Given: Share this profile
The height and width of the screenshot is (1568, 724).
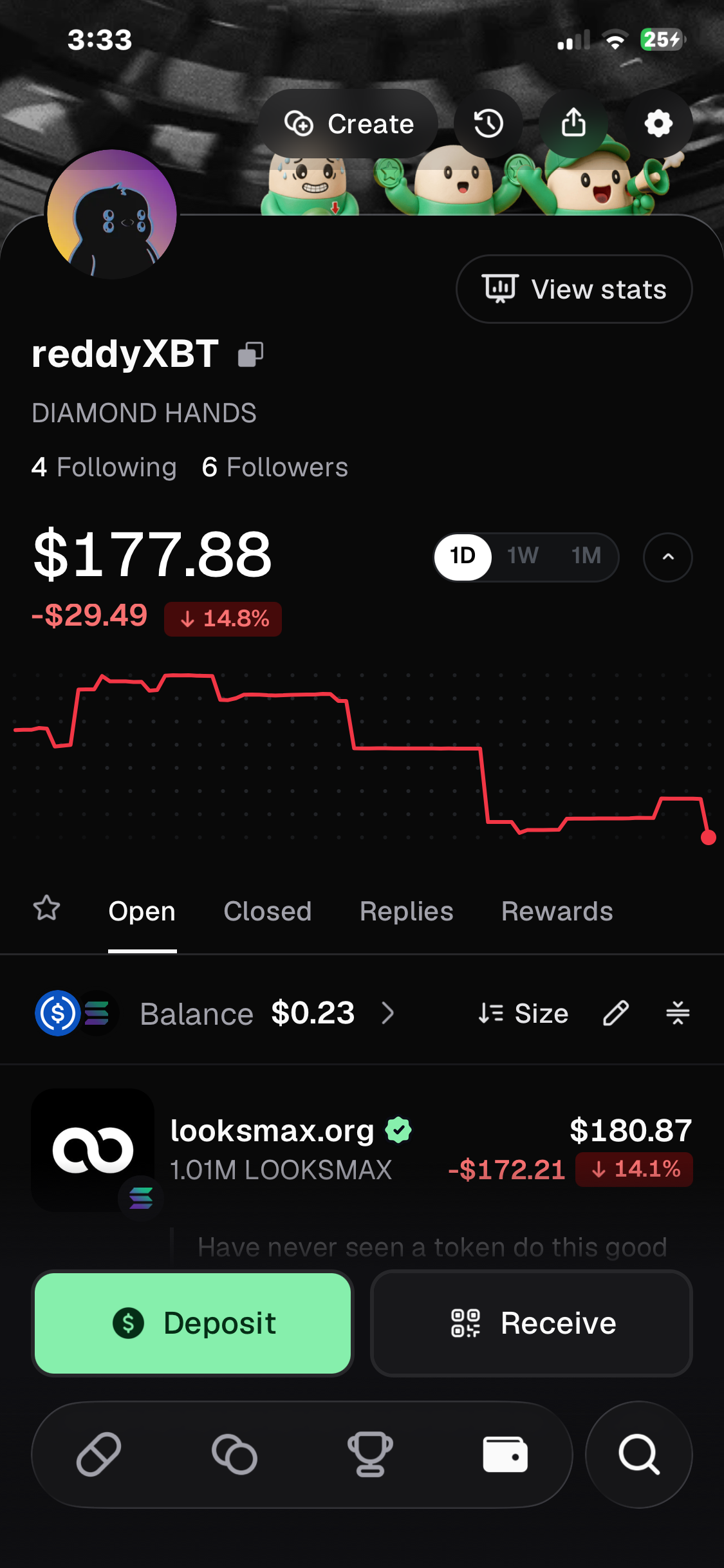Looking at the screenshot, I should click(x=573, y=124).
